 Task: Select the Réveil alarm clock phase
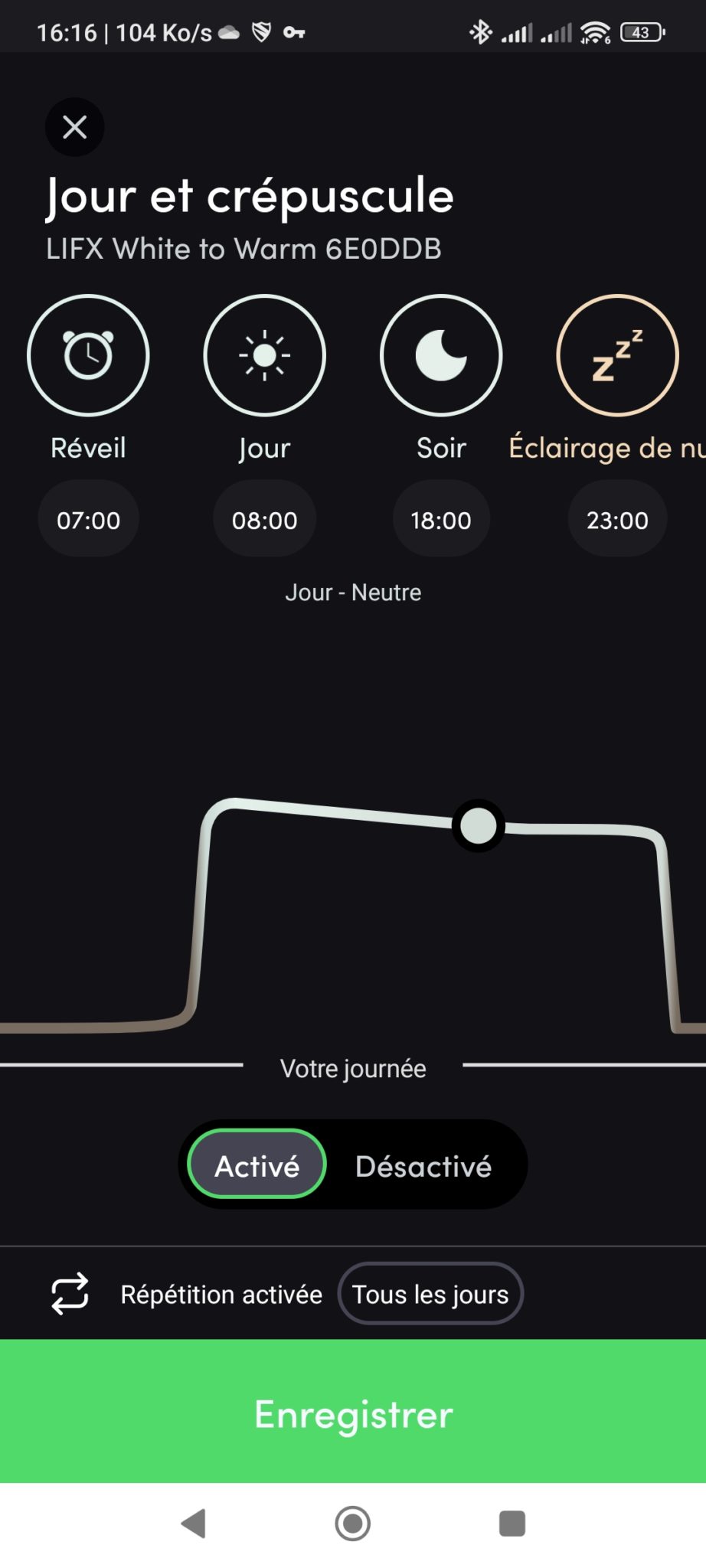pos(88,355)
